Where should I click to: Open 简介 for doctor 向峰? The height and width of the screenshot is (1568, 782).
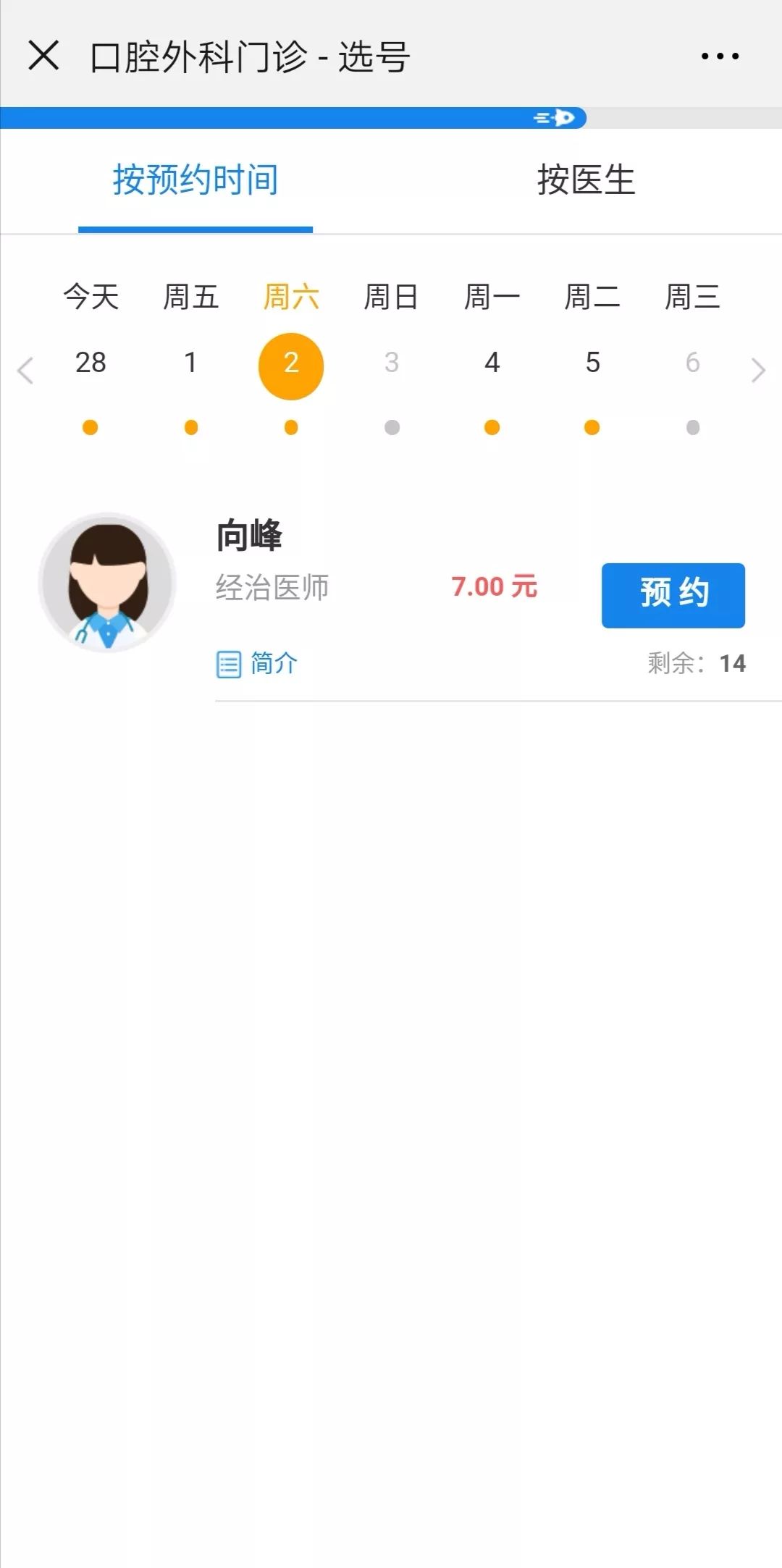click(258, 663)
